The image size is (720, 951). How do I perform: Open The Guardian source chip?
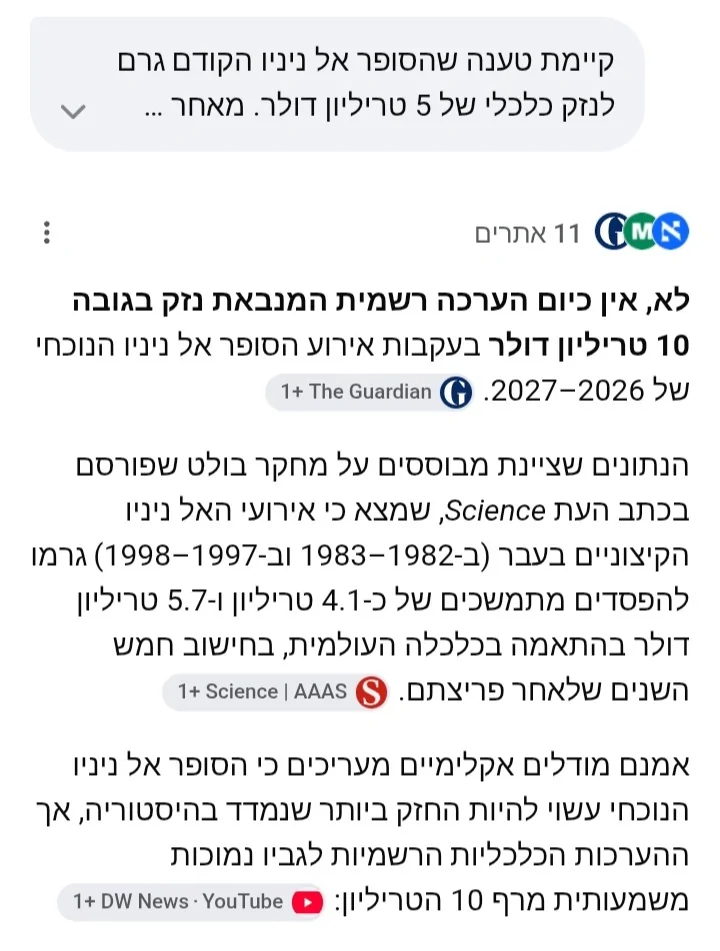pyautogui.click(x=369, y=392)
